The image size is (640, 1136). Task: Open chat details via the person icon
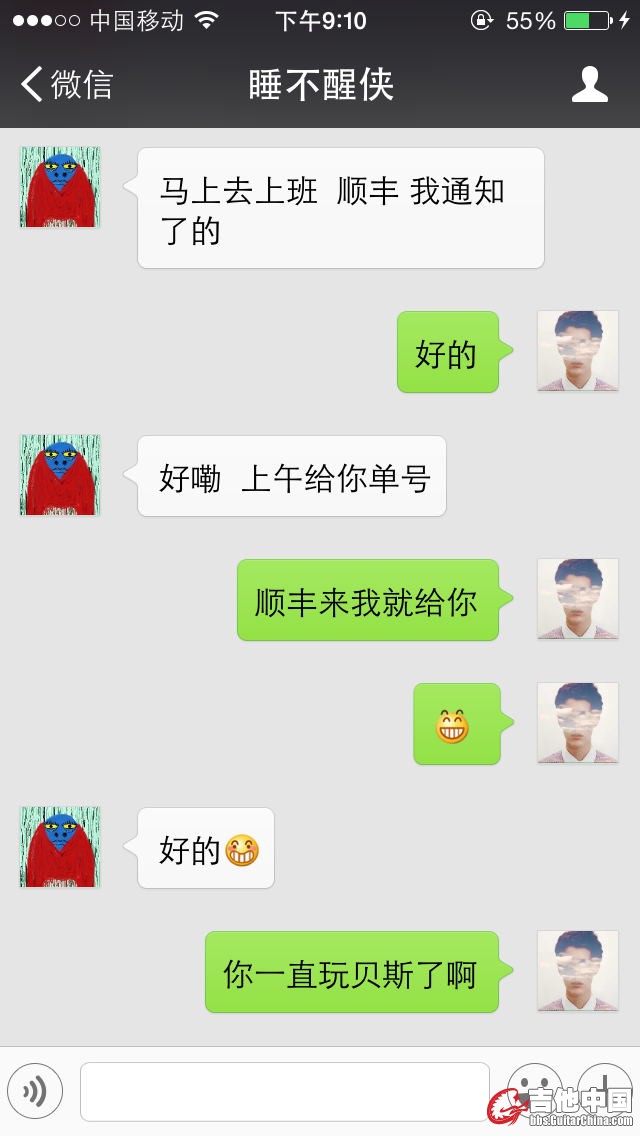coord(590,85)
